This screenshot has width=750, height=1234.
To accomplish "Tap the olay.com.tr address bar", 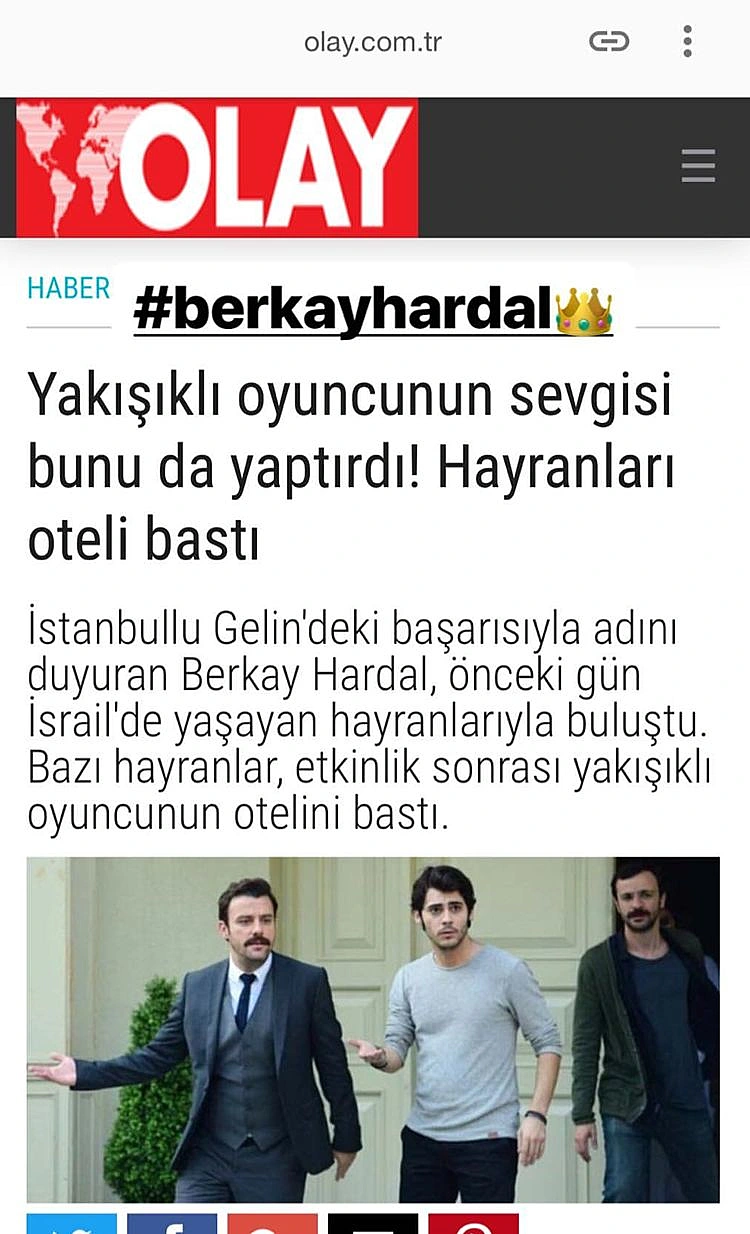I will [372, 43].
